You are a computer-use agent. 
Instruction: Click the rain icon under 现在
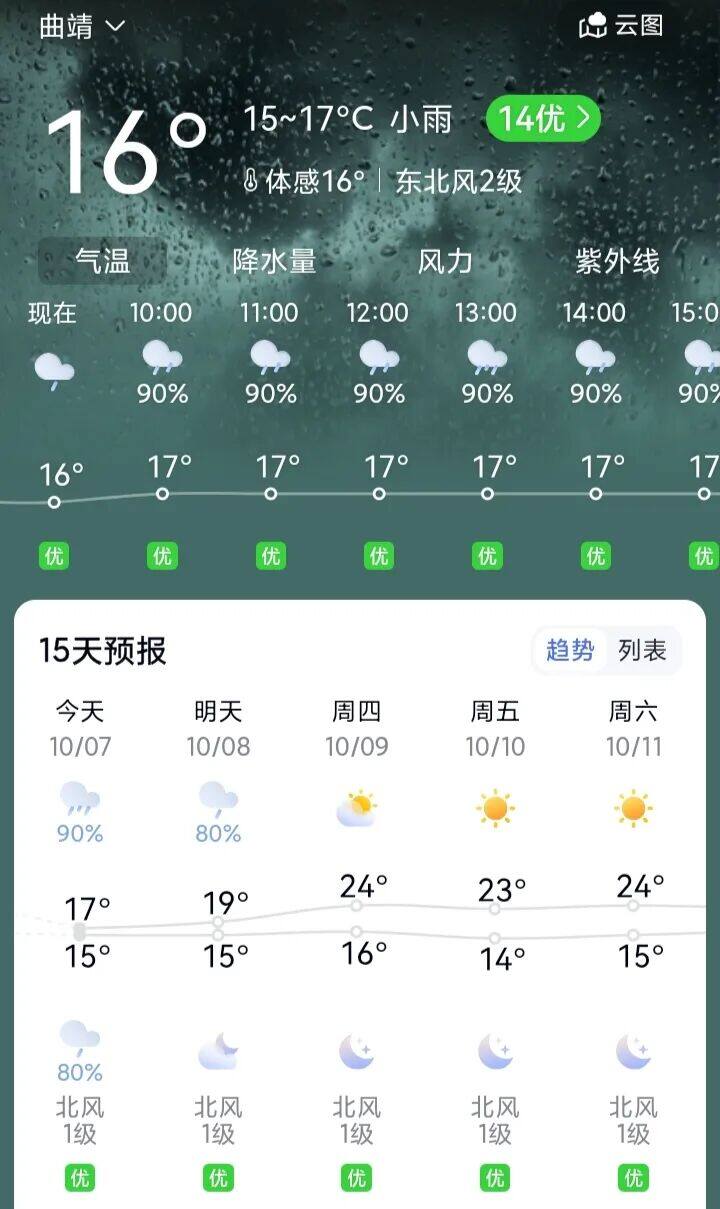[x=57, y=367]
